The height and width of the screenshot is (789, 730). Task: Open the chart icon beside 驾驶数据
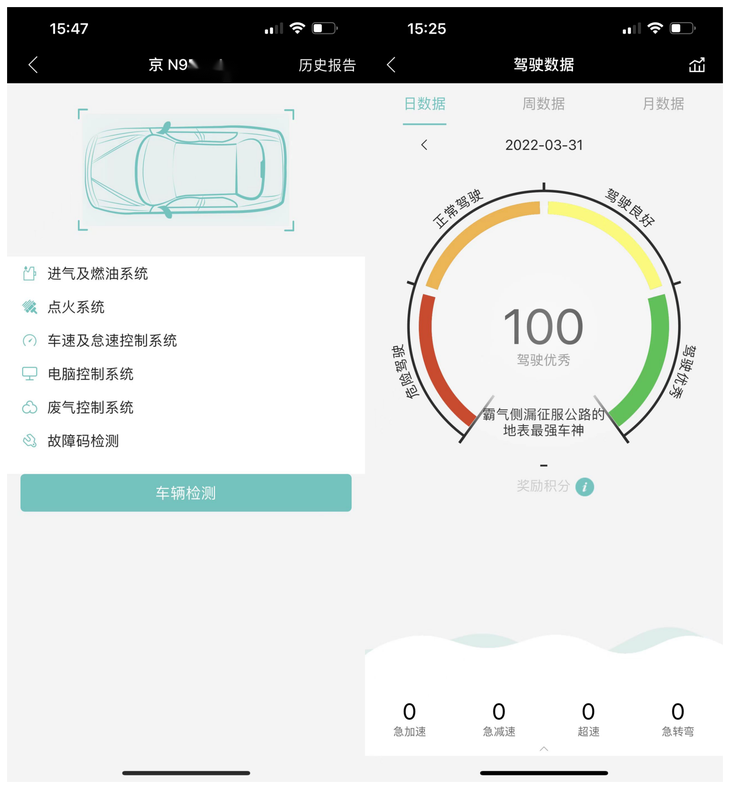pyautogui.click(x=697, y=65)
